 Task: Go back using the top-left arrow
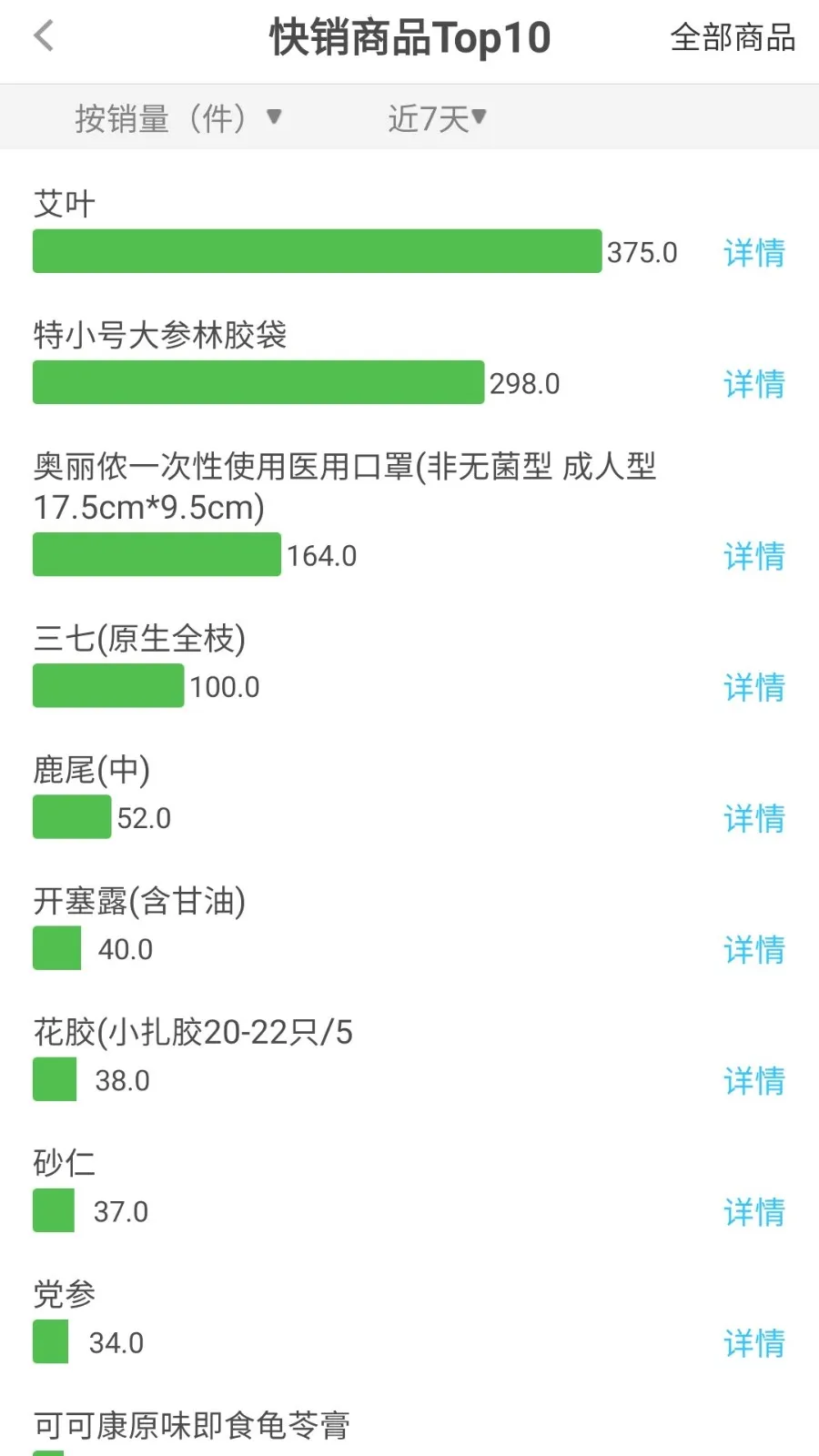coord(44,37)
